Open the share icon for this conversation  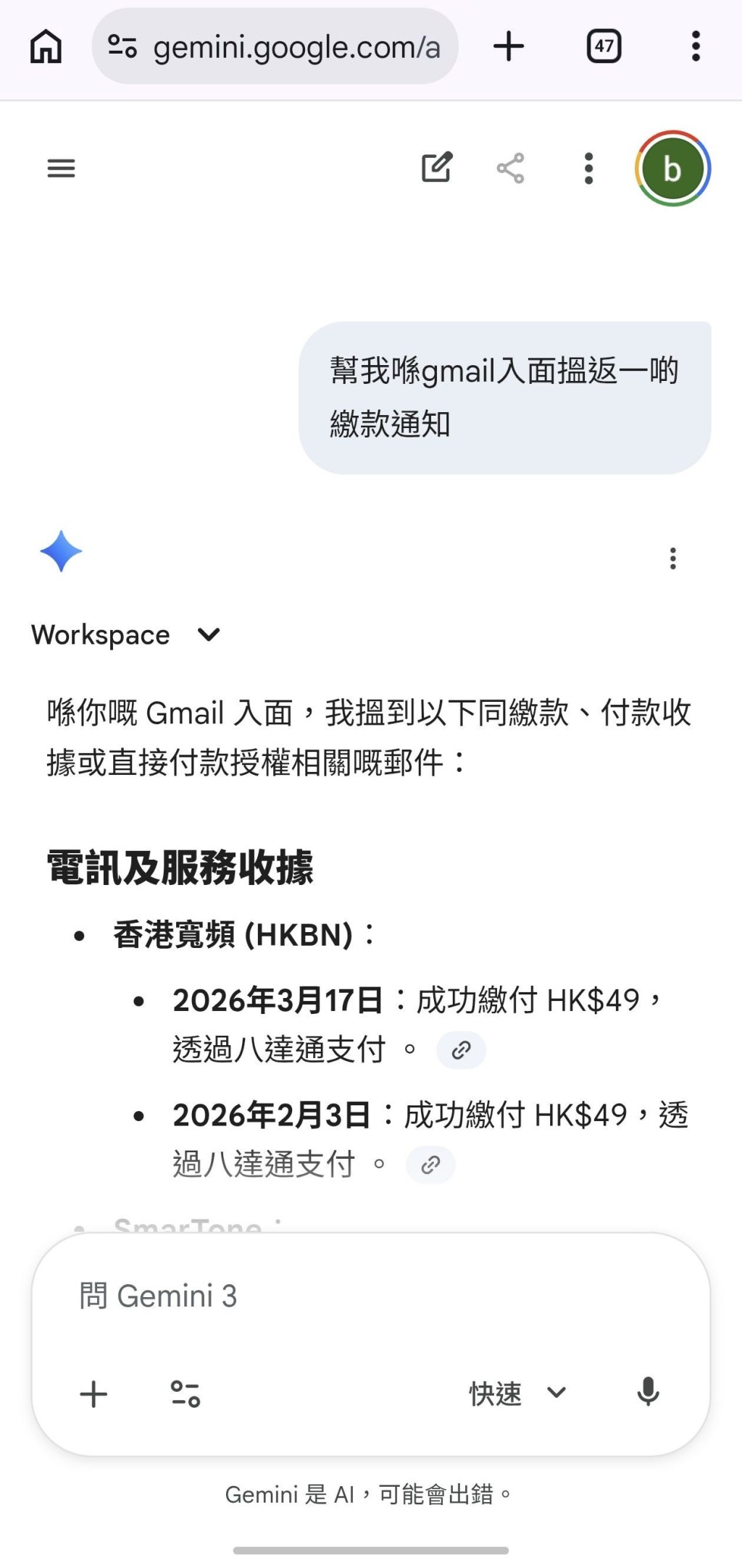512,169
